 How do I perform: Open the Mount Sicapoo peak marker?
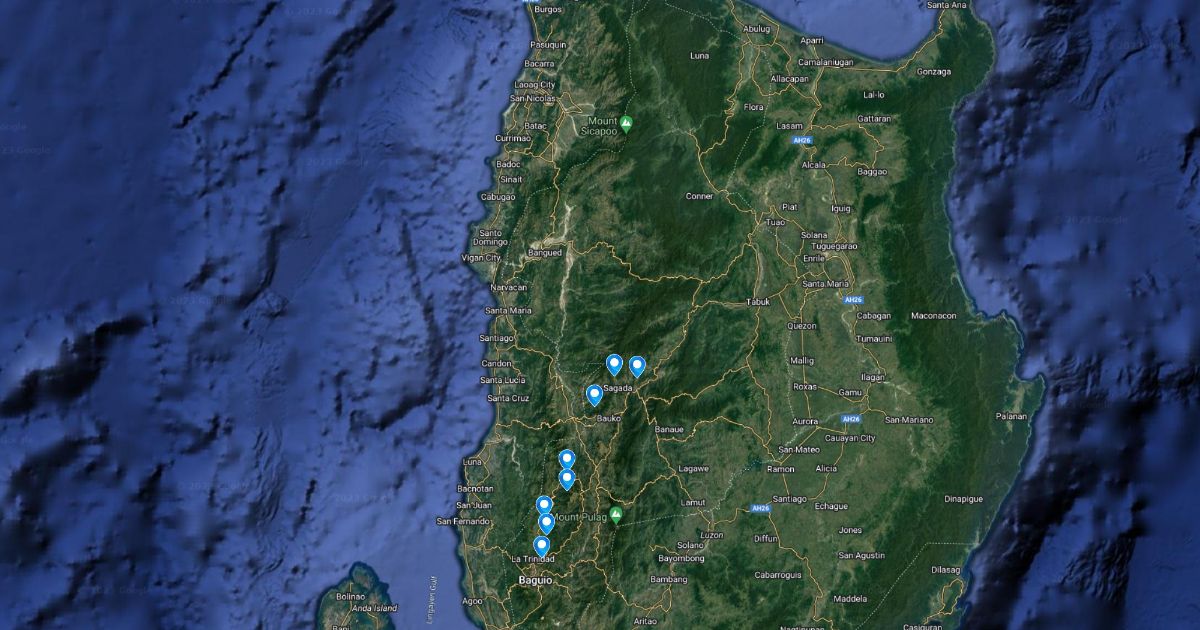pos(626,124)
